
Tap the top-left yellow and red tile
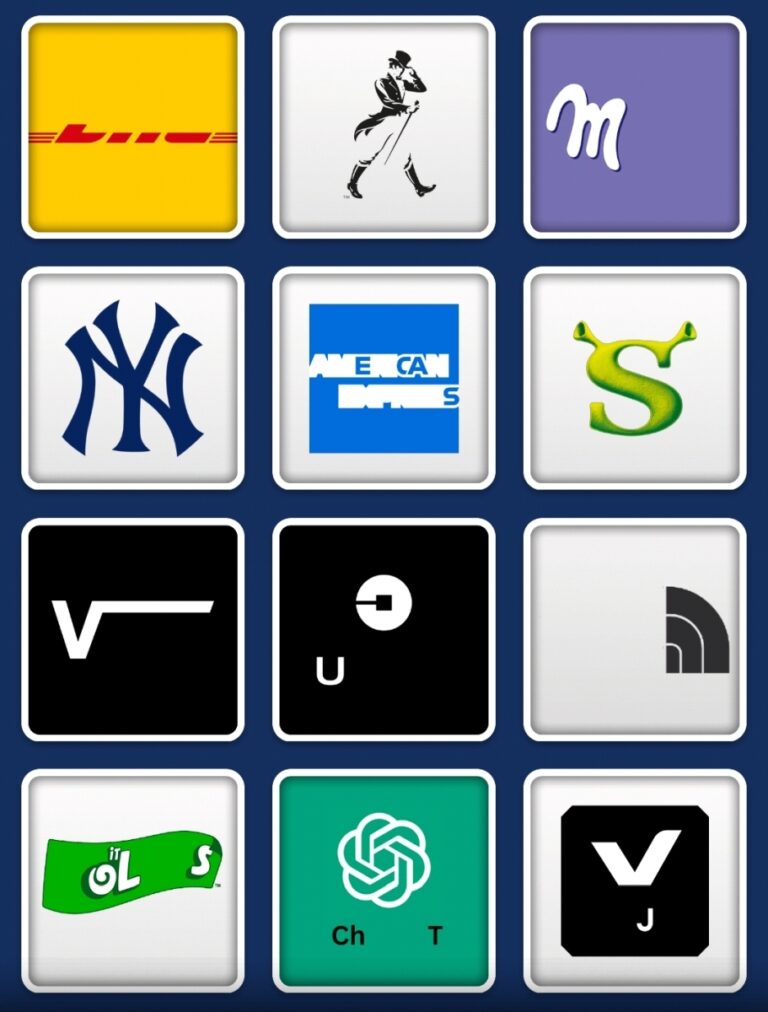pyautogui.click(x=135, y=127)
